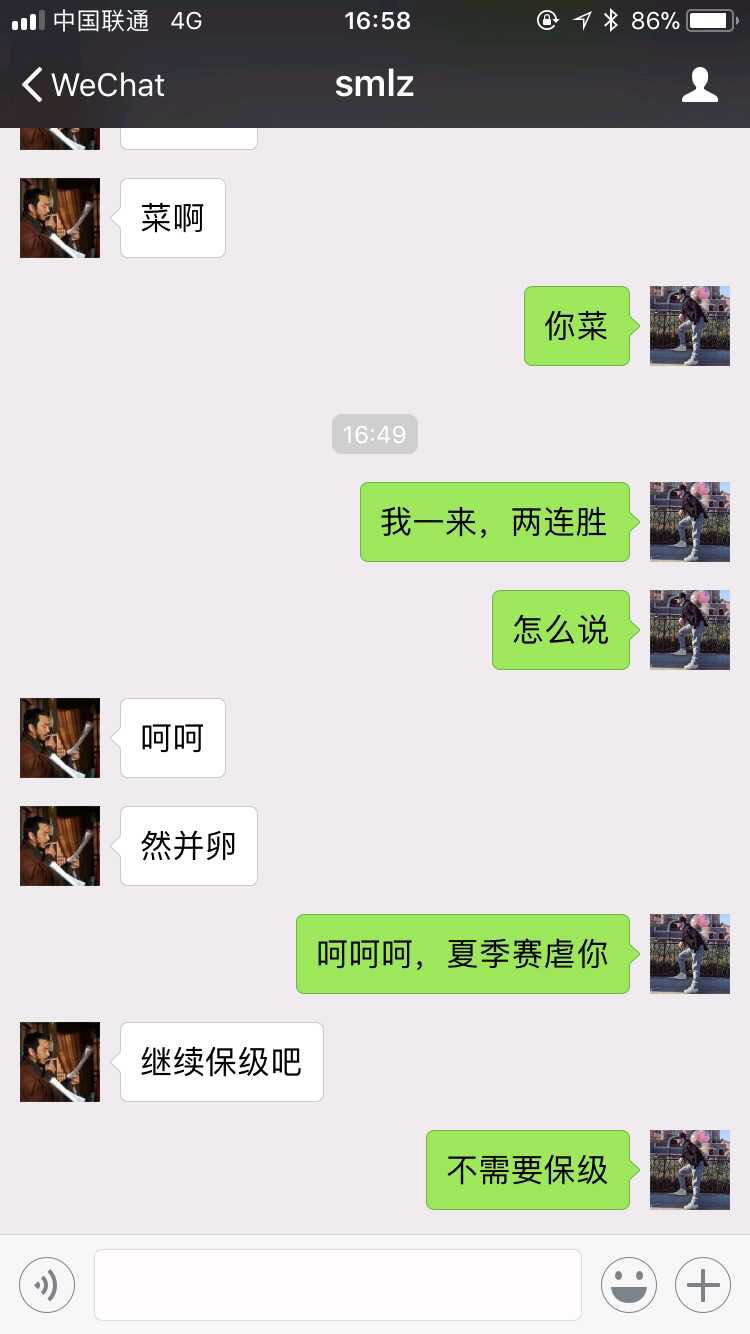Open the chat info profile icon
The width and height of the screenshot is (750, 1334).
tap(700, 85)
